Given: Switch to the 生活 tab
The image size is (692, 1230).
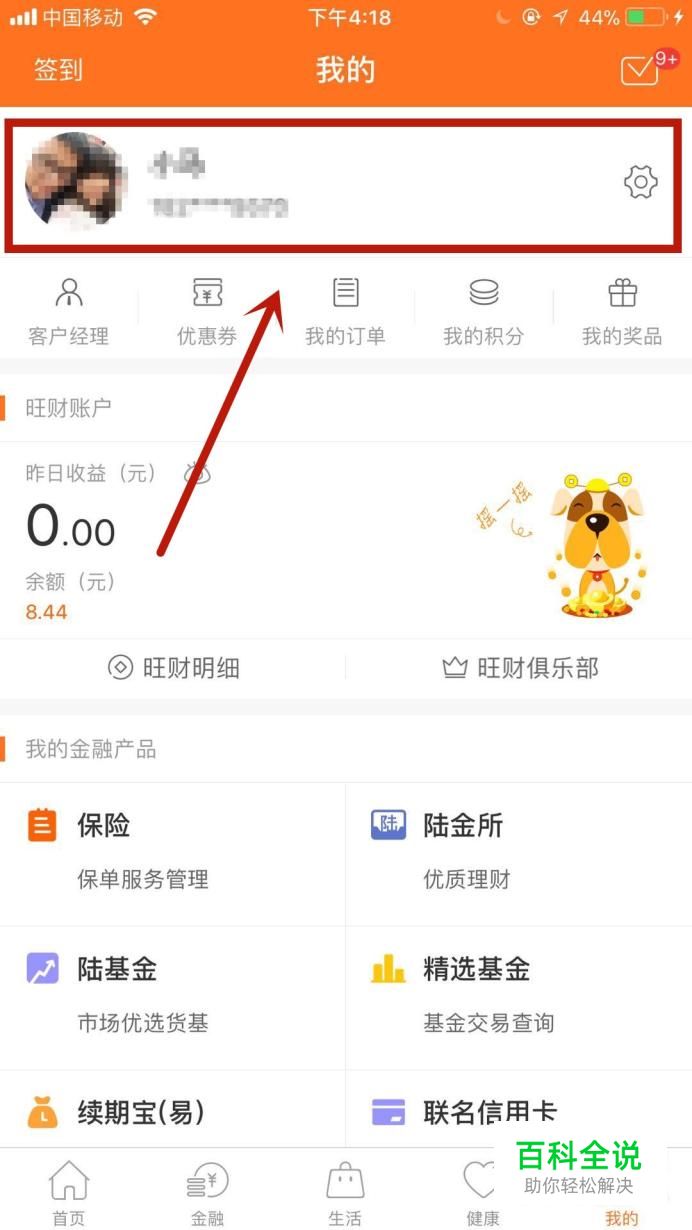Looking at the screenshot, I should point(345,1192).
